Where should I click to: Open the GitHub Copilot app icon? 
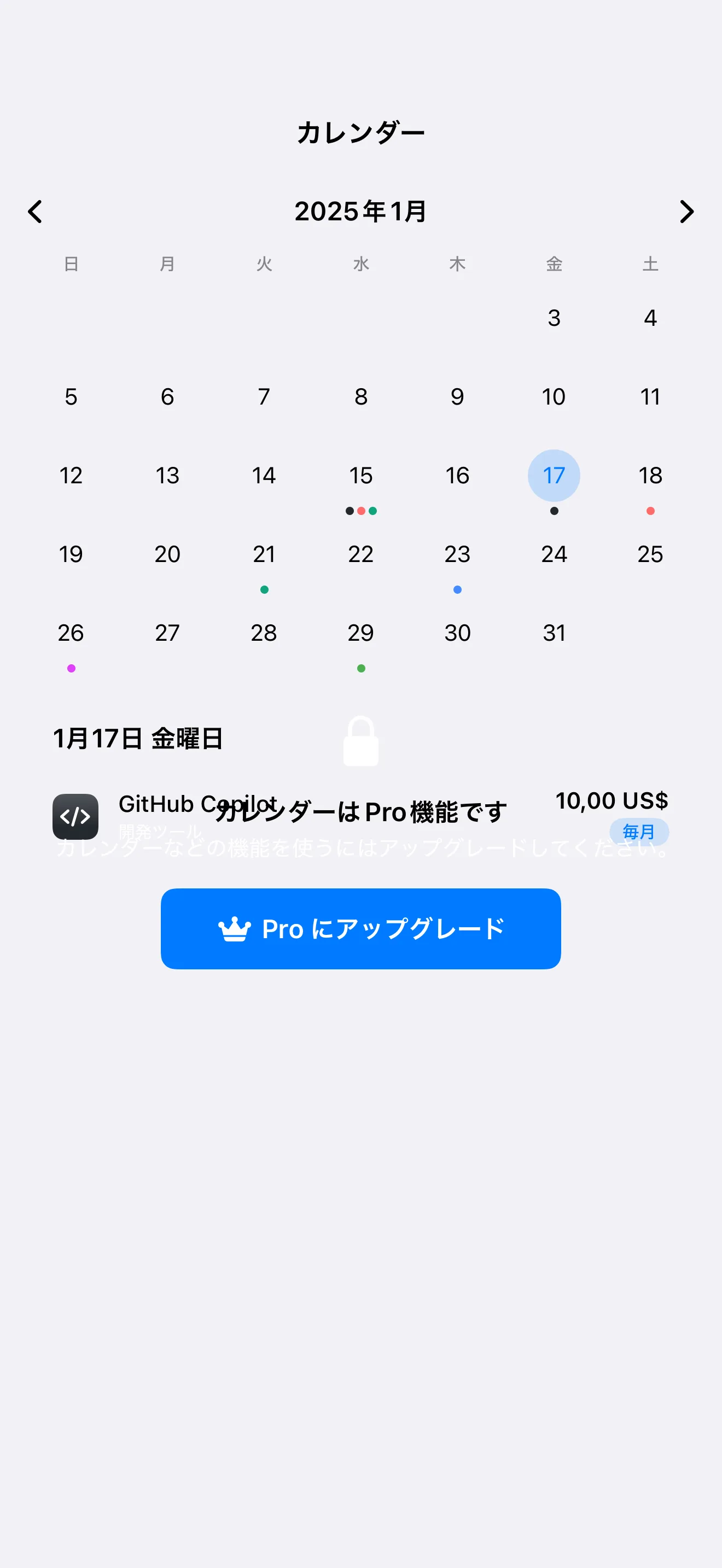[75, 816]
